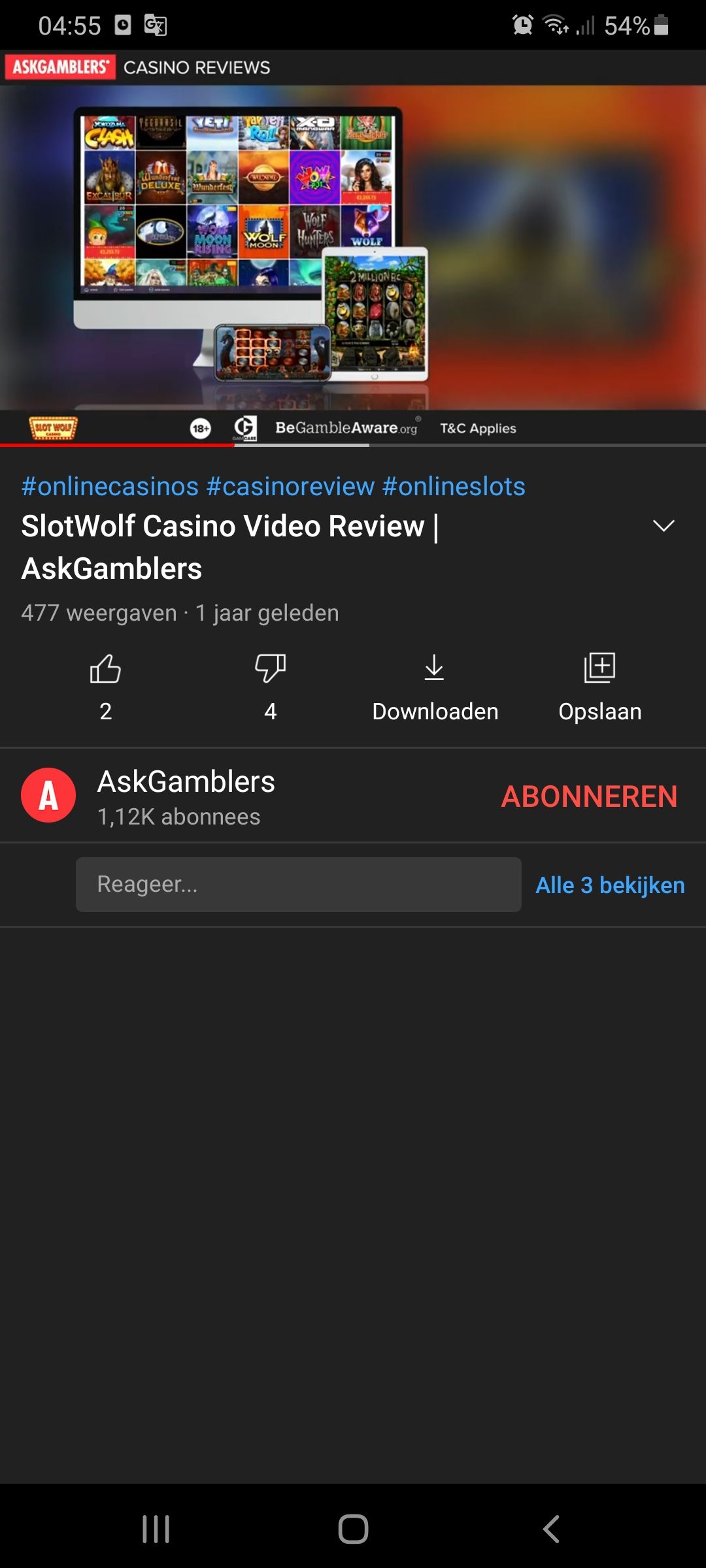Image resolution: width=706 pixels, height=1568 pixels.
Task: Expand the video description chevron
Action: tap(664, 526)
